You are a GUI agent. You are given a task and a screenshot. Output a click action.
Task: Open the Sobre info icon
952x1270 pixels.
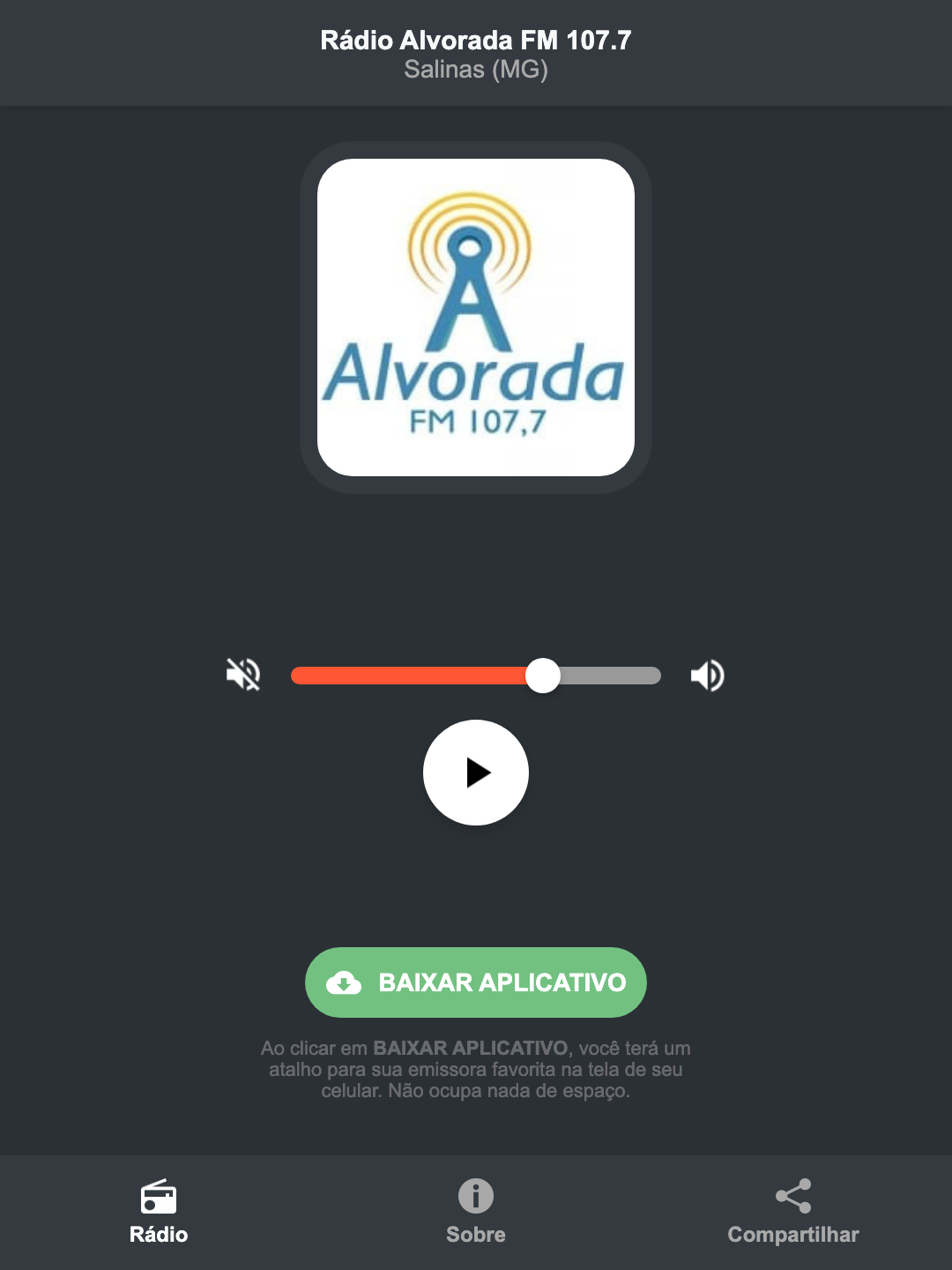click(475, 1197)
